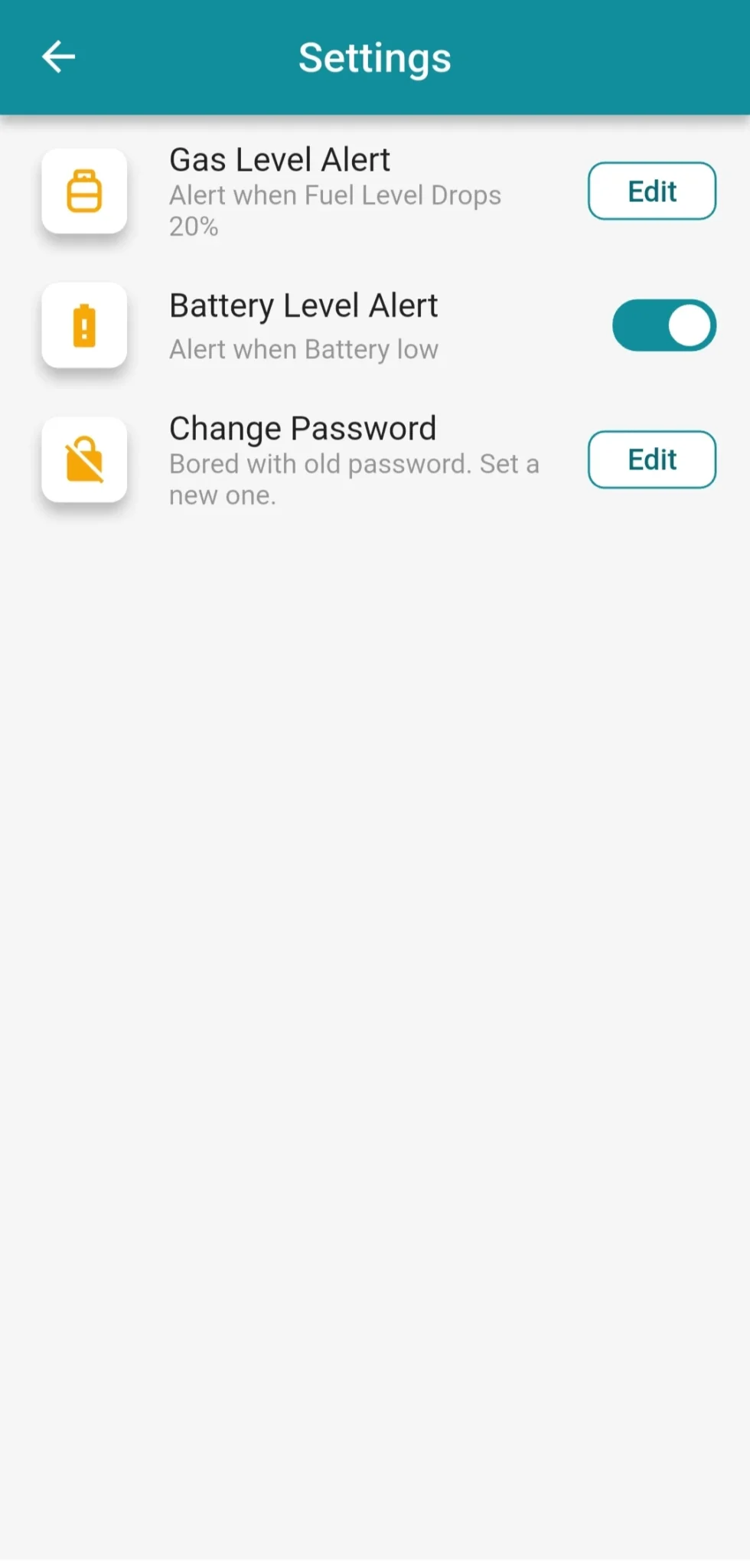The image size is (750, 1568).
Task: Go back from Settings
Action: (58, 57)
